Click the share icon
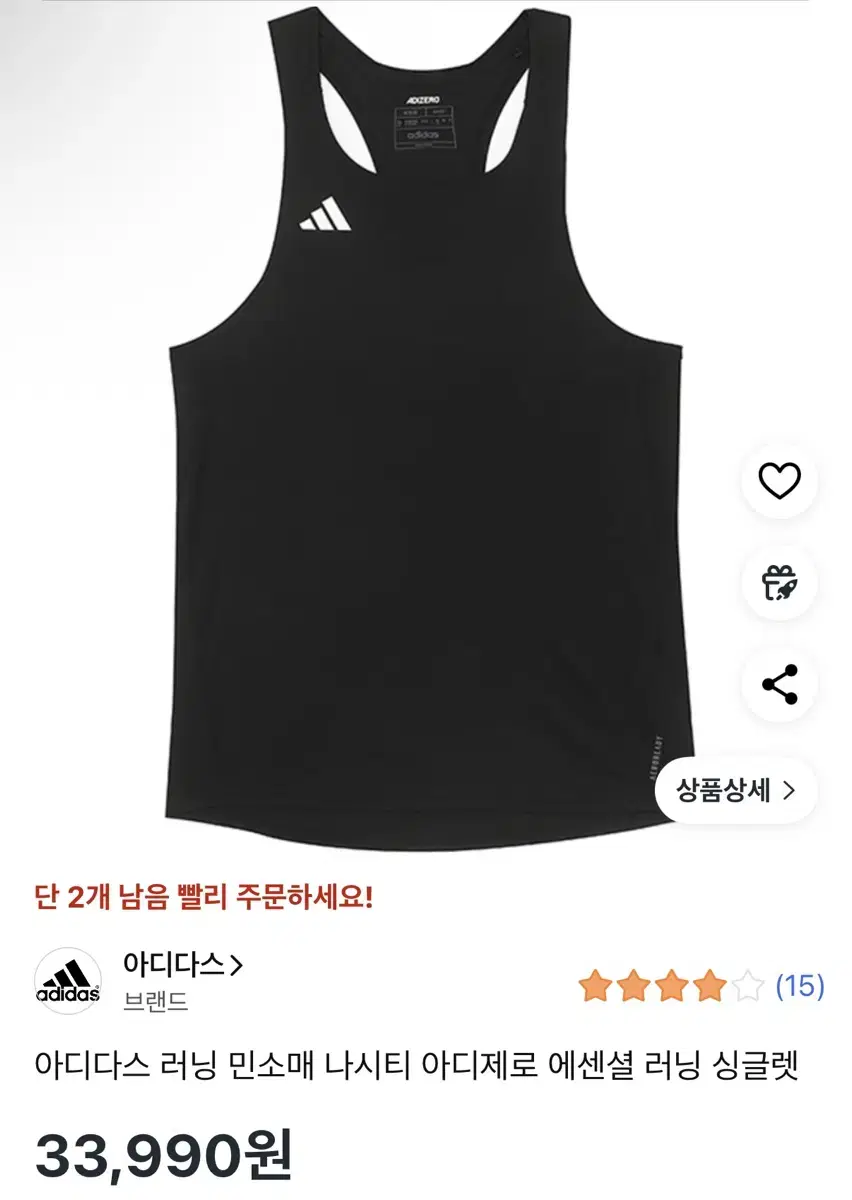The image size is (852, 1200). tap(781, 686)
